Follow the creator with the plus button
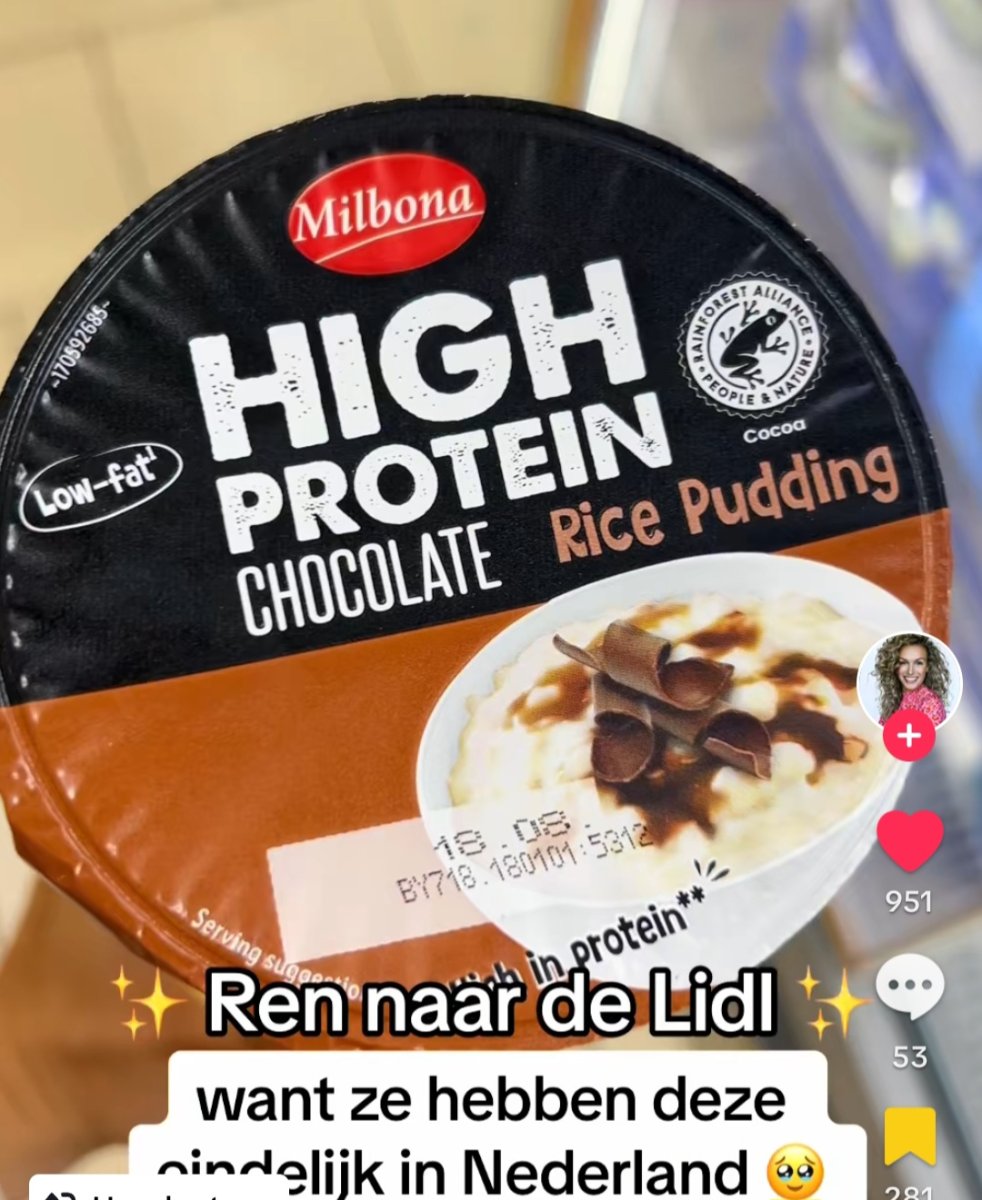Viewport: 982px width, 1200px height. [x=909, y=738]
